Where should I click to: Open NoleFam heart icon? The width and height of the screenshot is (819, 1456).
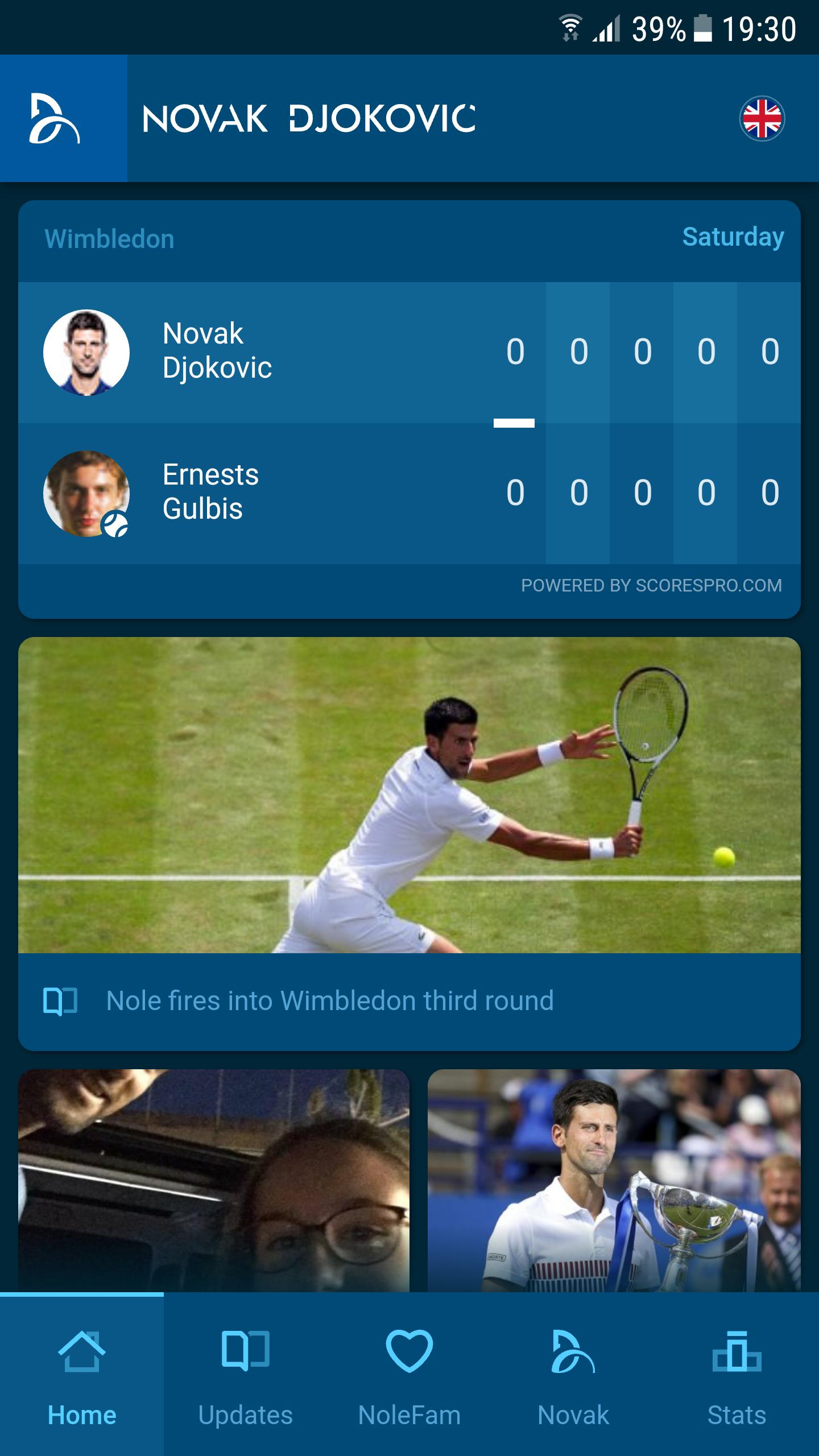coord(409,1352)
